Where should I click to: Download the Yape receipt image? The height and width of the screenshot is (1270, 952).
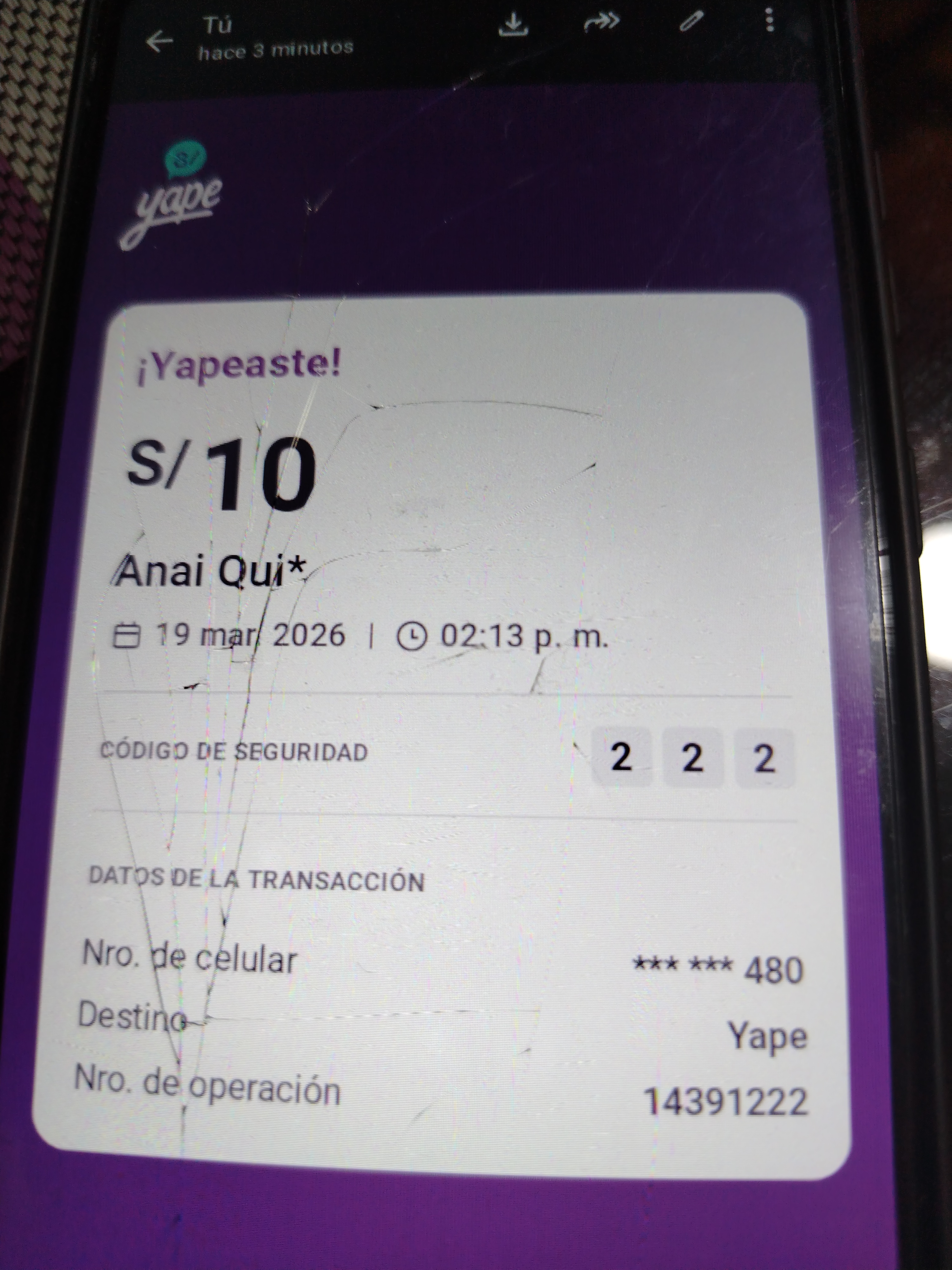point(512,24)
